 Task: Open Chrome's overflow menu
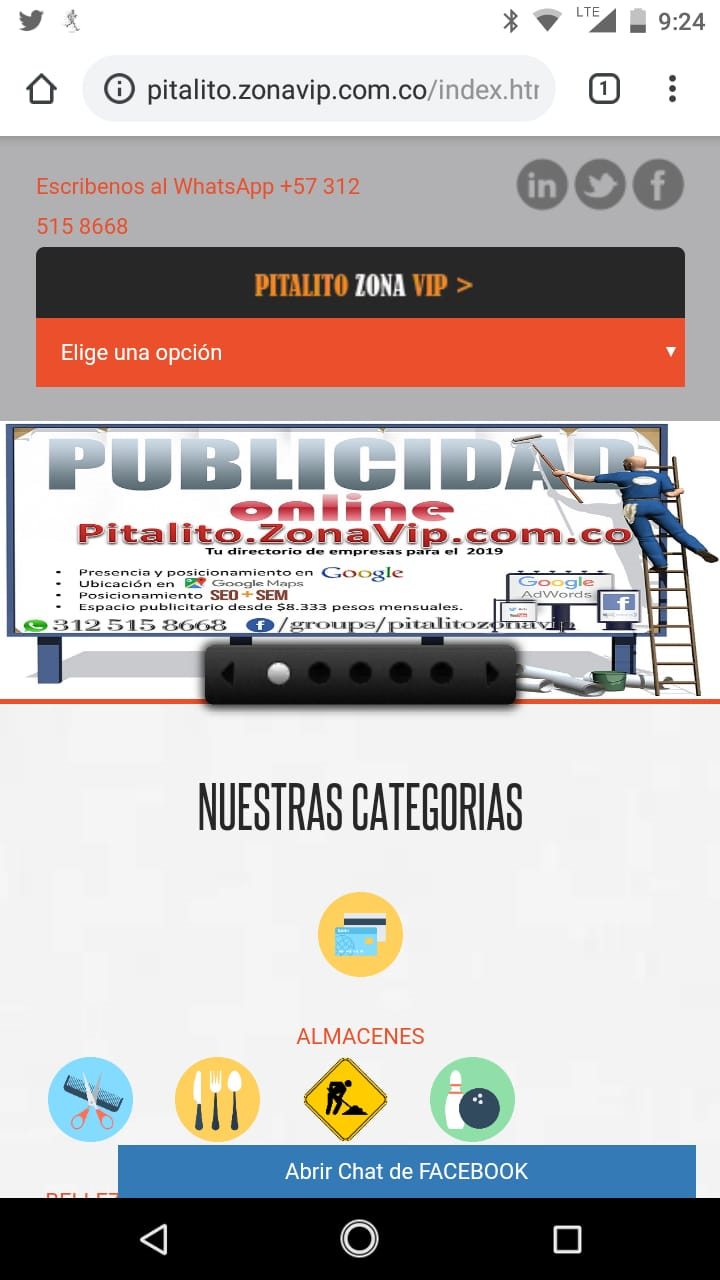672,90
